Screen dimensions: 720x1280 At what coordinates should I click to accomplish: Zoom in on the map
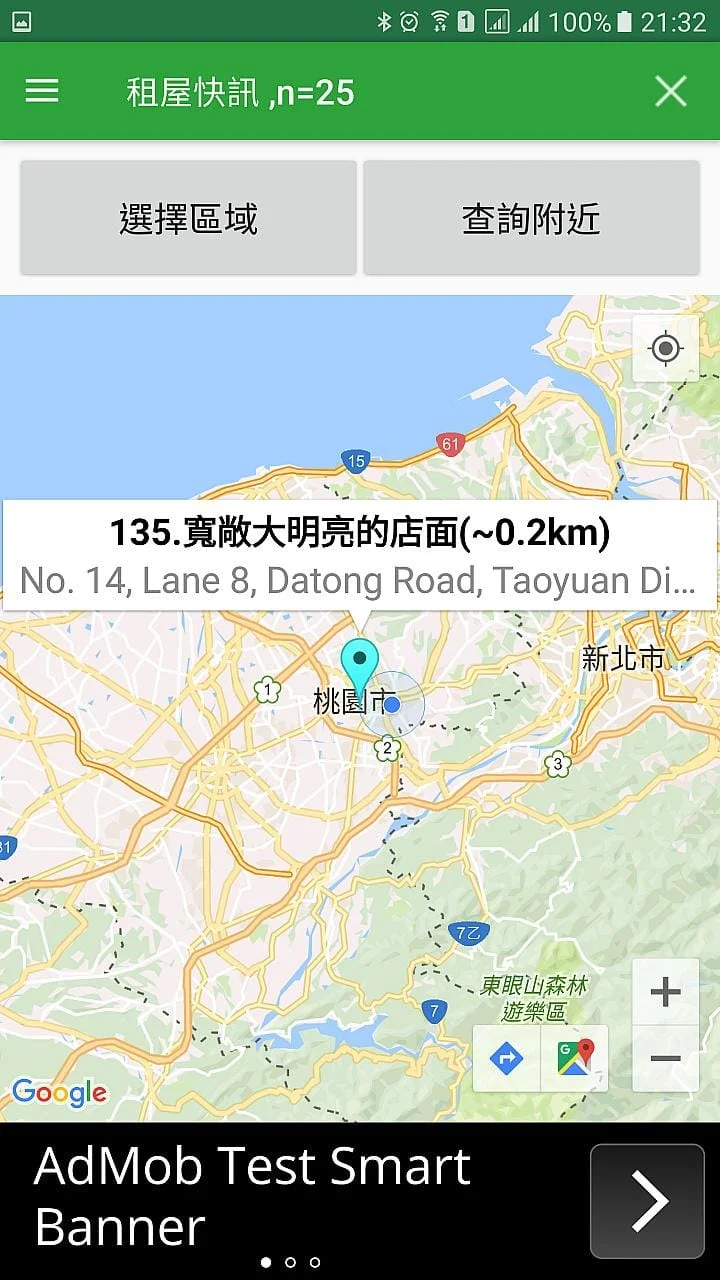tap(665, 992)
